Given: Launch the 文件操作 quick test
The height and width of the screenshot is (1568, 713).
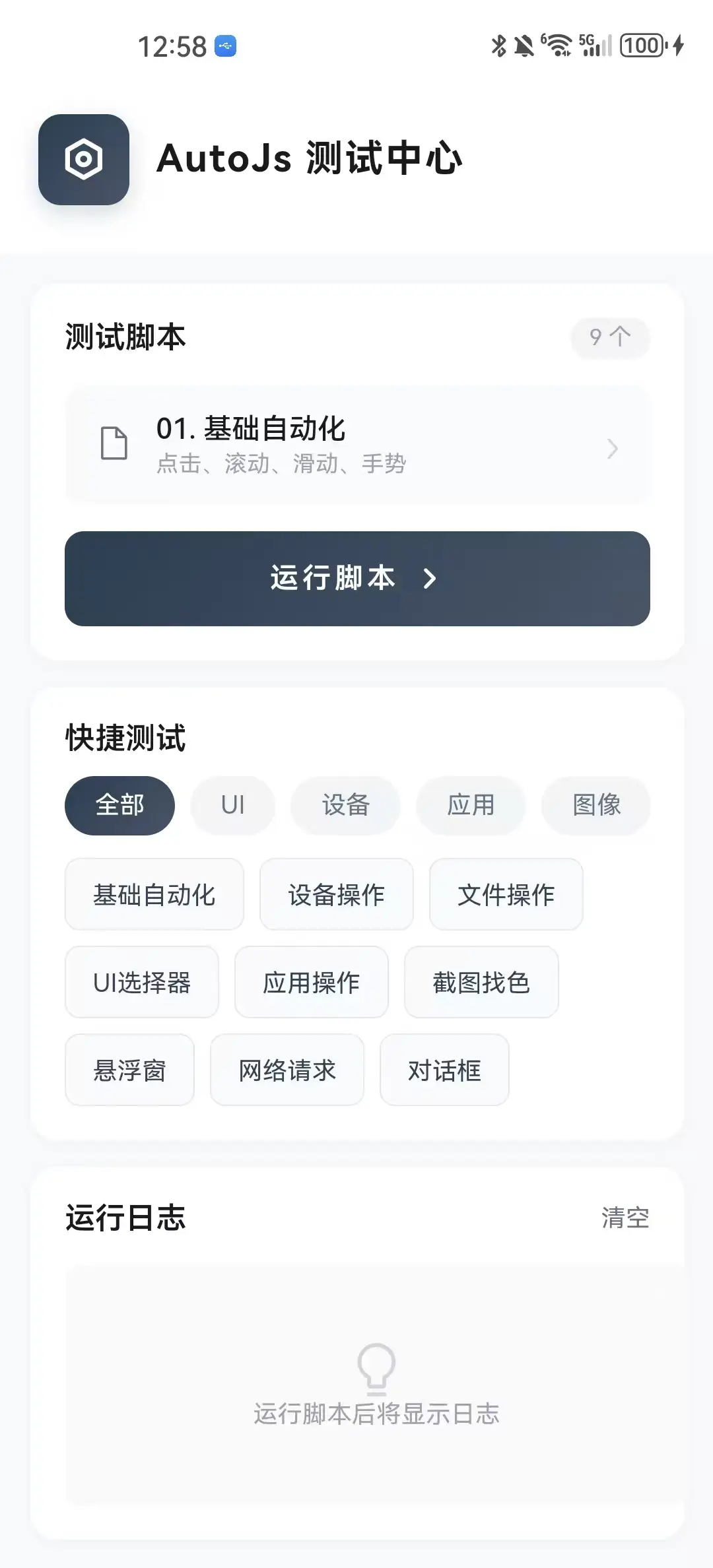Looking at the screenshot, I should 506,894.
